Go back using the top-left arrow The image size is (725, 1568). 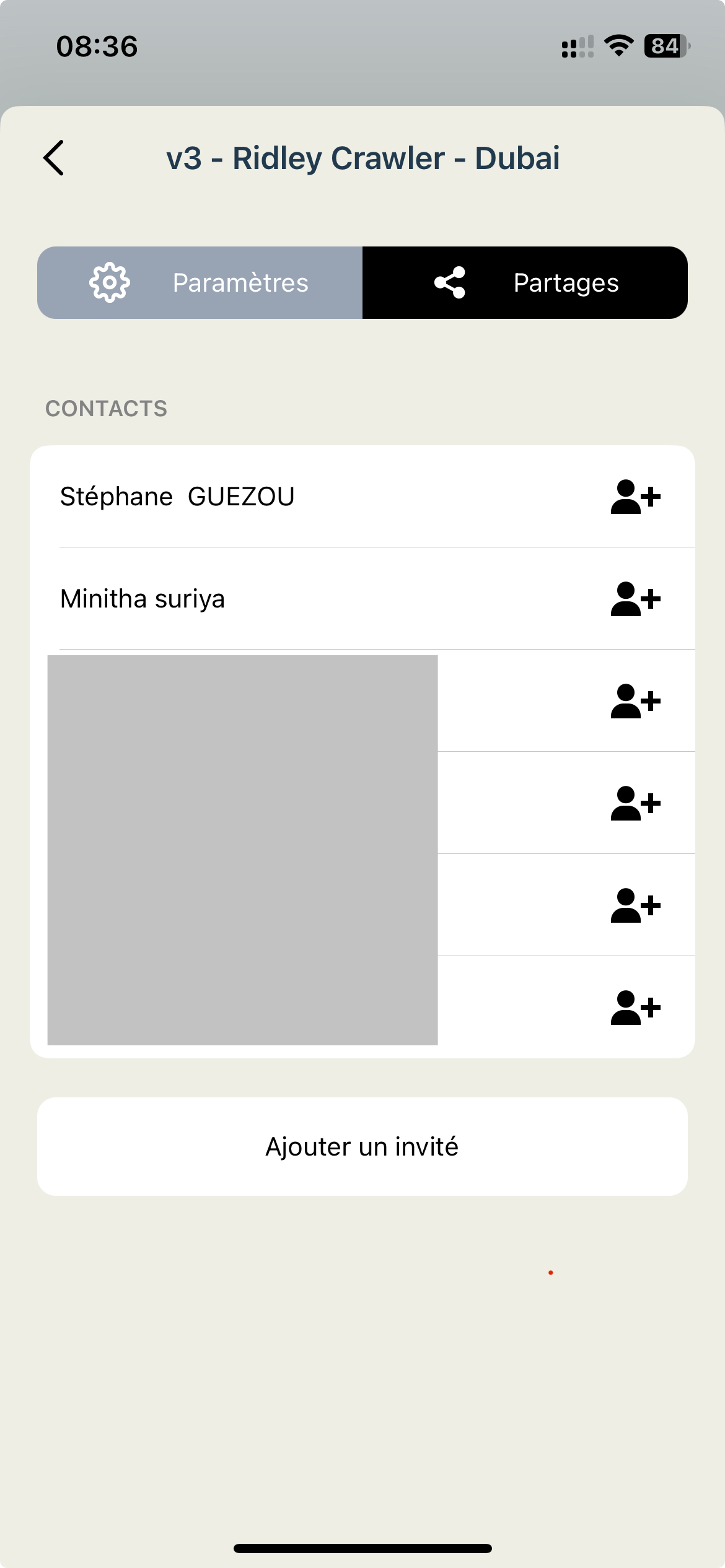click(x=54, y=158)
